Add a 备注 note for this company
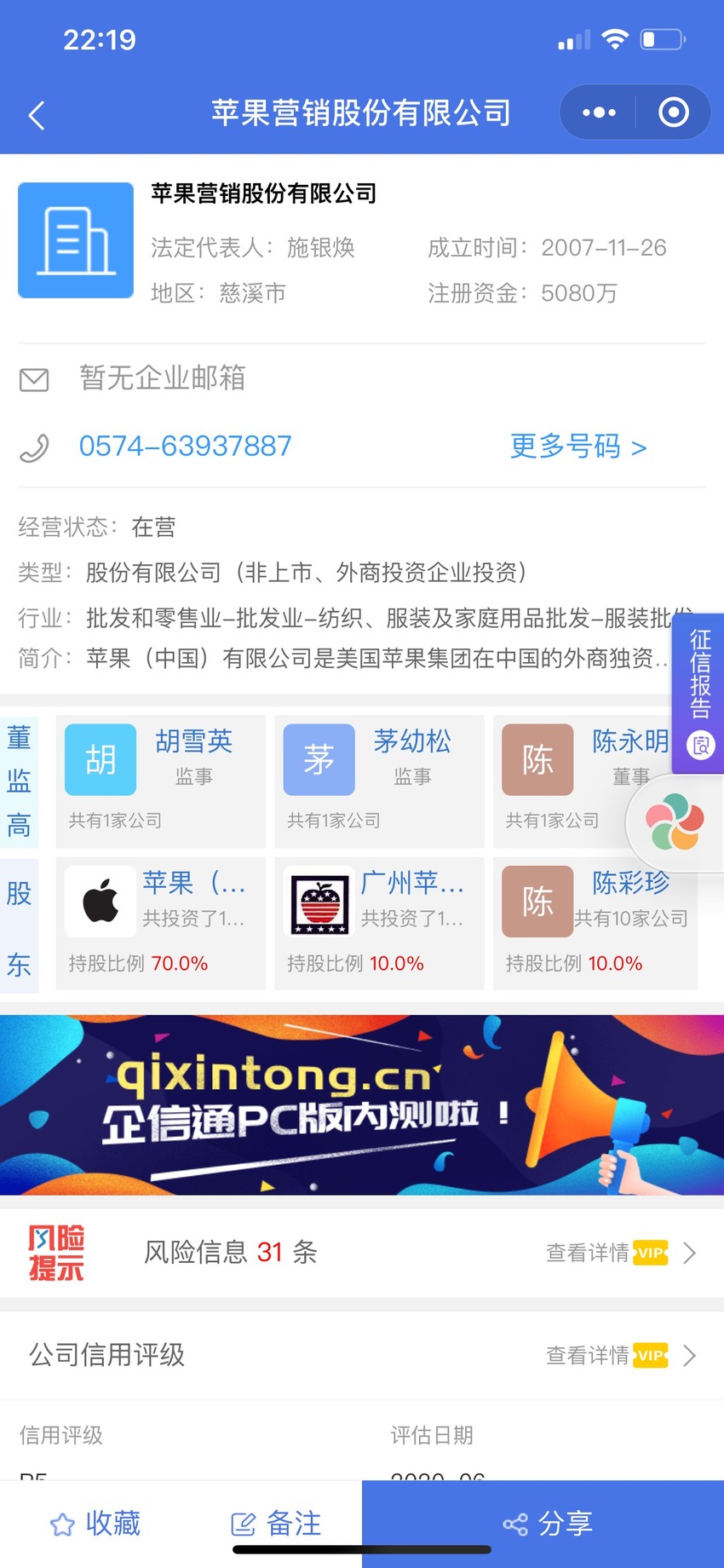Image resolution: width=724 pixels, height=1568 pixels. pos(277,1524)
